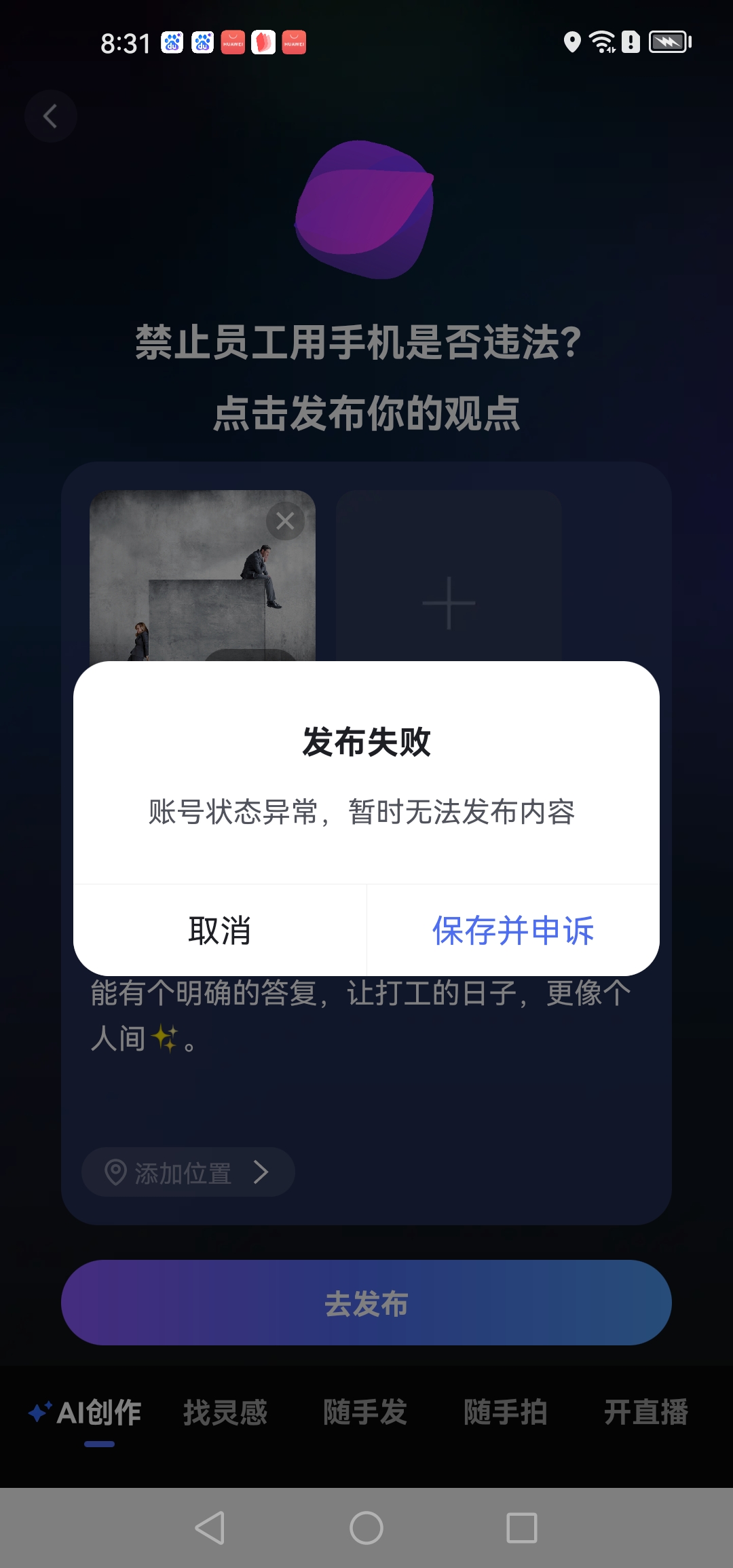Tap the 去发布 publish button
The image size is (733, 1568).
coord(366,1303)
